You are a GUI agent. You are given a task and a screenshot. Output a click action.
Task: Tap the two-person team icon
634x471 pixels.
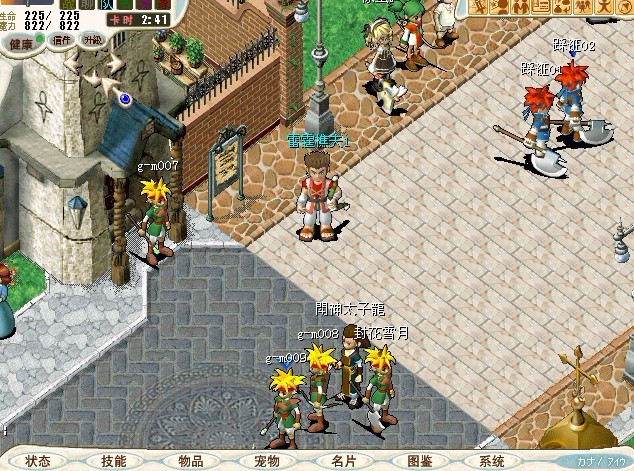(x=520, y=6)
